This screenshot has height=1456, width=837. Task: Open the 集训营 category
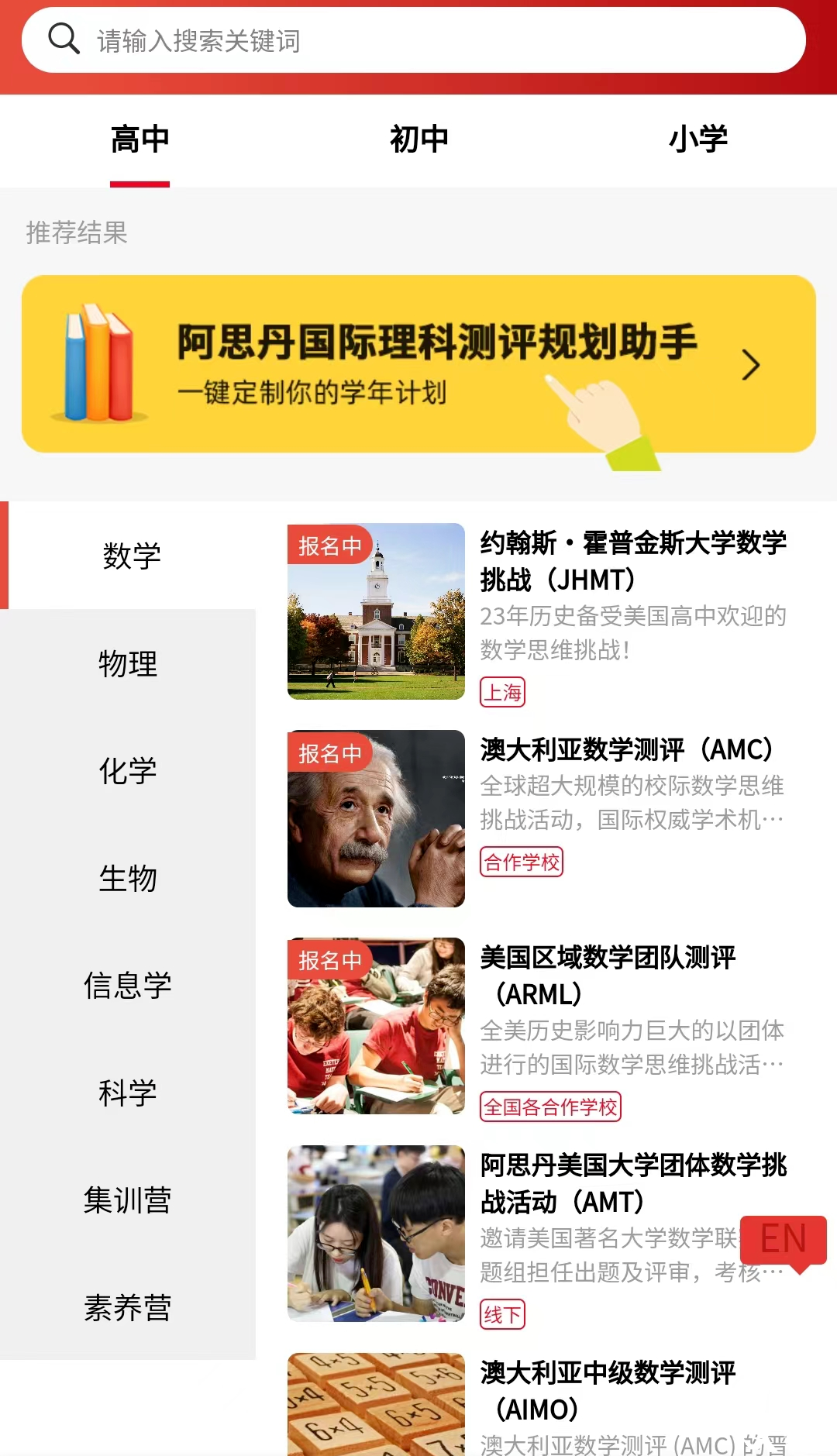click(128, 1200)
